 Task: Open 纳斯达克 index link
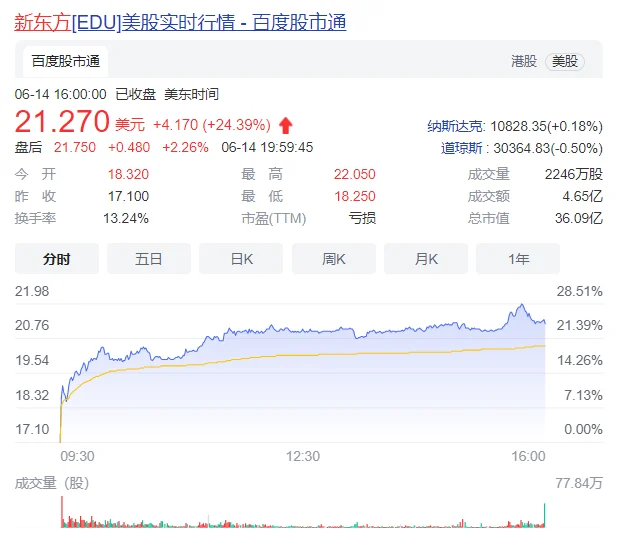tap(455, 126)
